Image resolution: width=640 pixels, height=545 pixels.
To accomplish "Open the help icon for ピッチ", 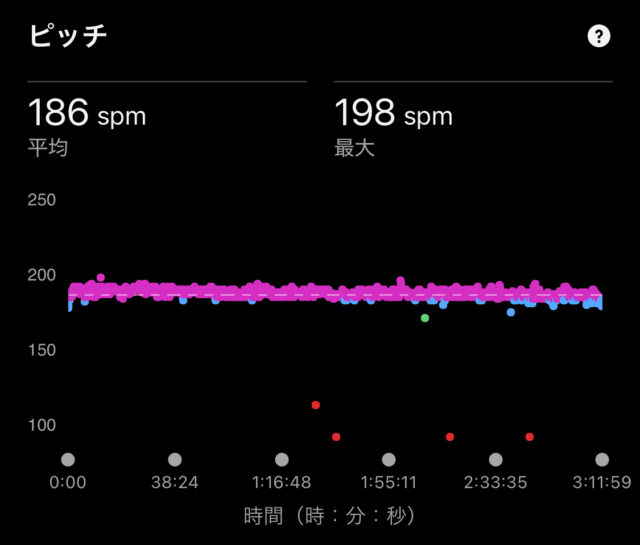I will point(599,37).
